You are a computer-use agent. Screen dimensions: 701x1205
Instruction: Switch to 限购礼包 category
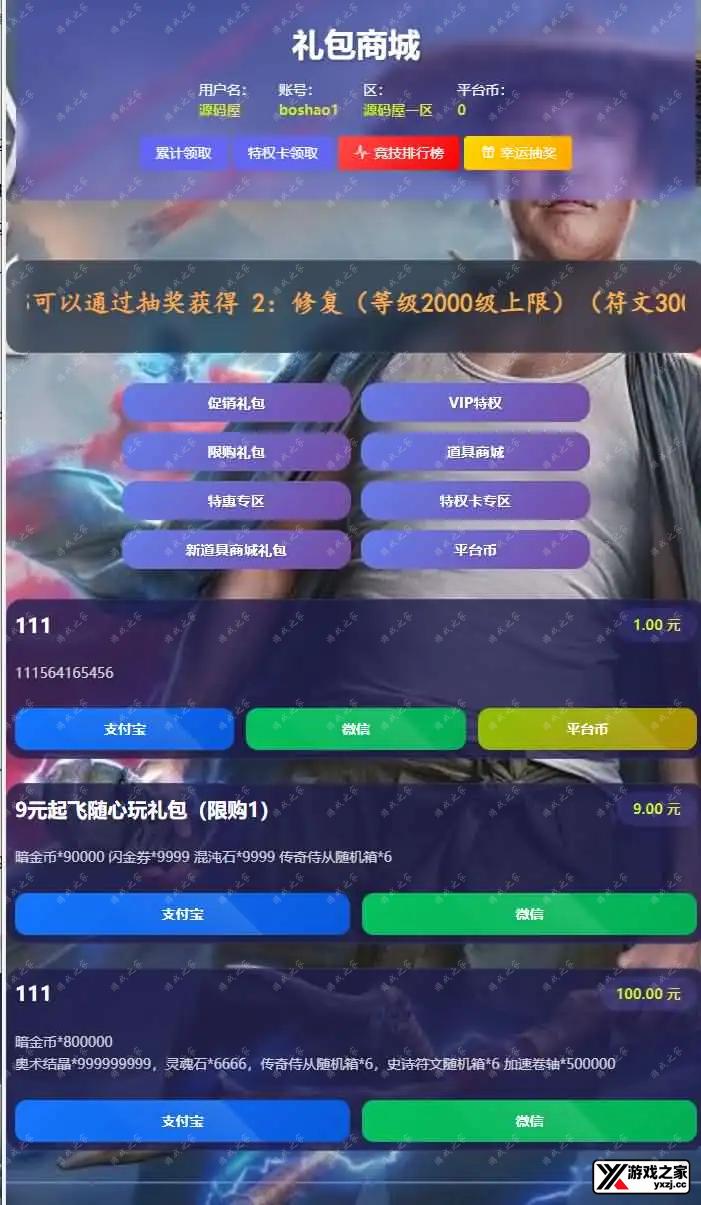(x=236, y=452)
